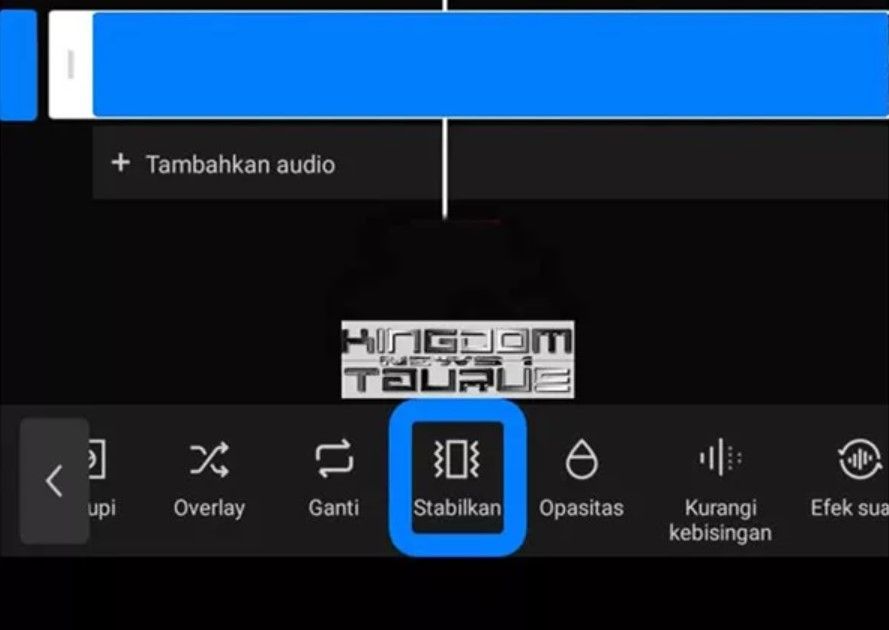Open the Overlay tool
Viewport: 889px width, 630px height.
pyautogui.click(x=208, y=479)
